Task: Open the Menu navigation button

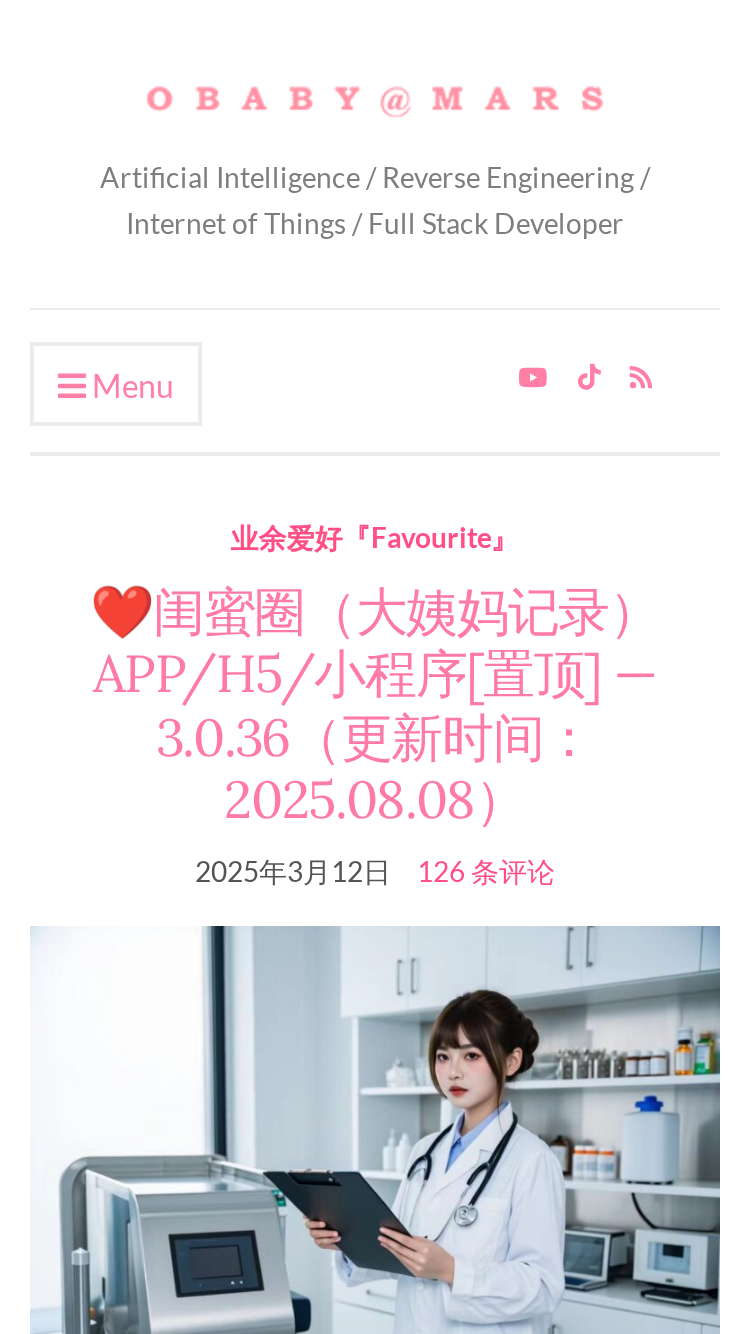Action: coord(116,384)
